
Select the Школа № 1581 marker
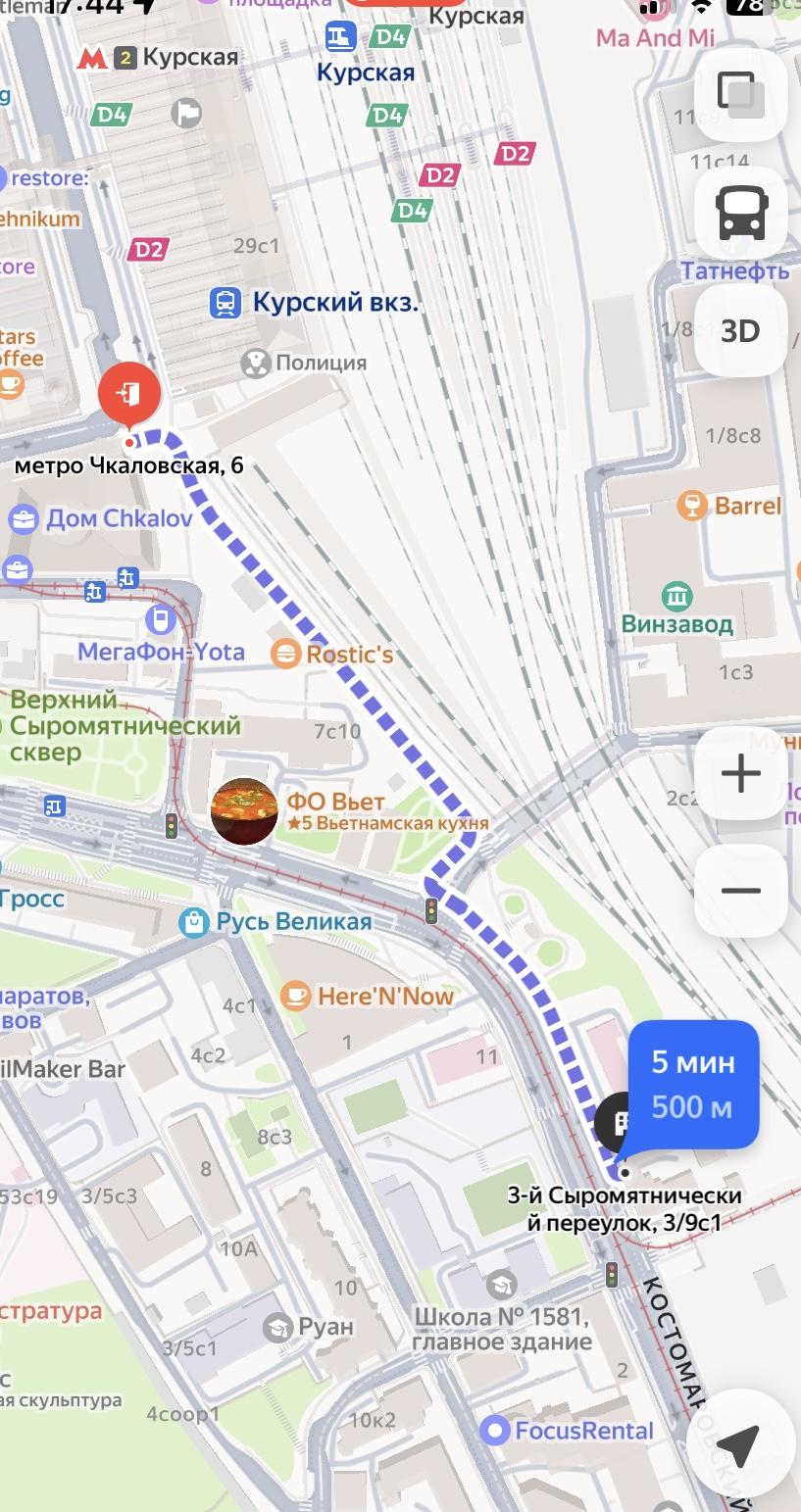click(x=502, y=1284)
